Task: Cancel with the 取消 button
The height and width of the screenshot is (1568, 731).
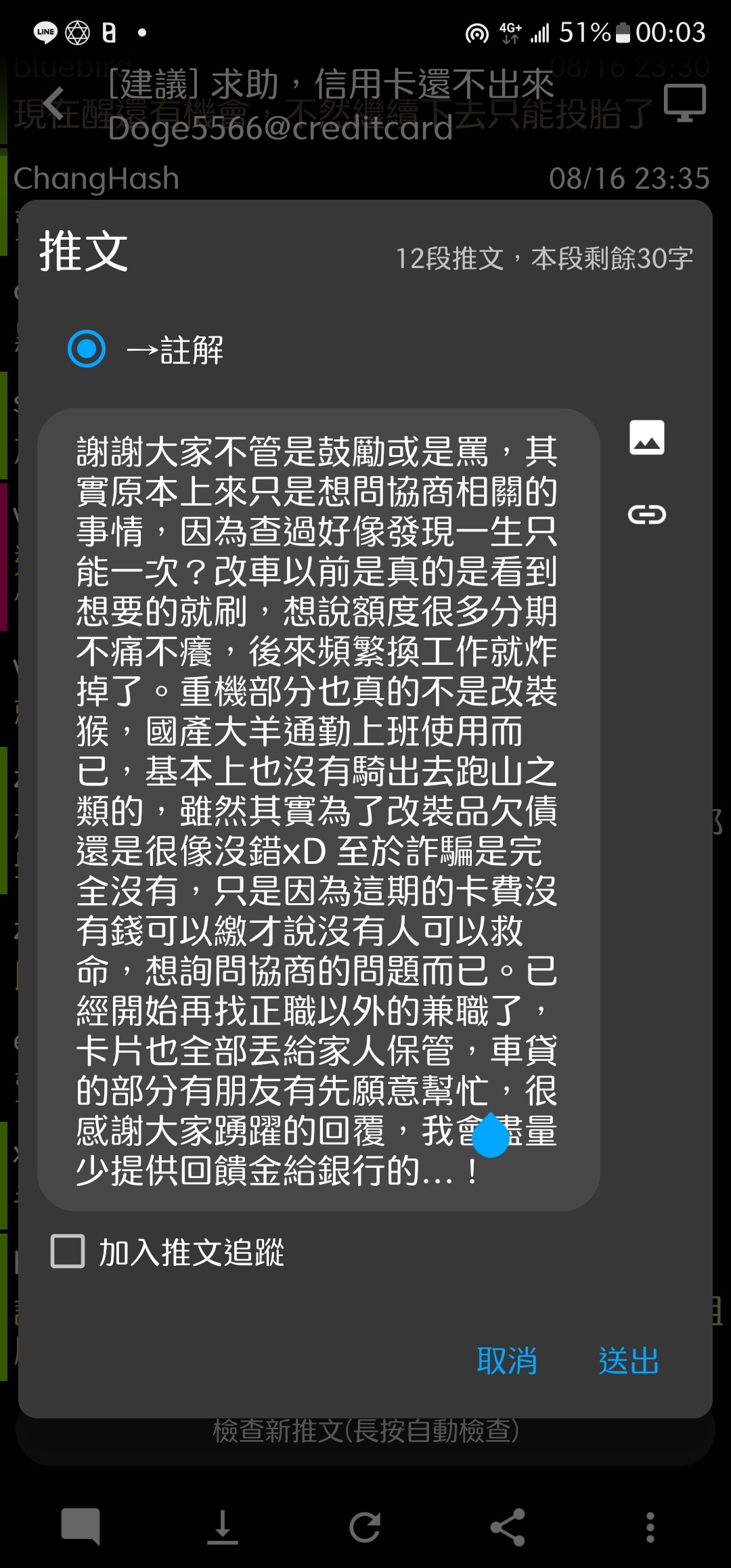Action: tap(507, 1361)
